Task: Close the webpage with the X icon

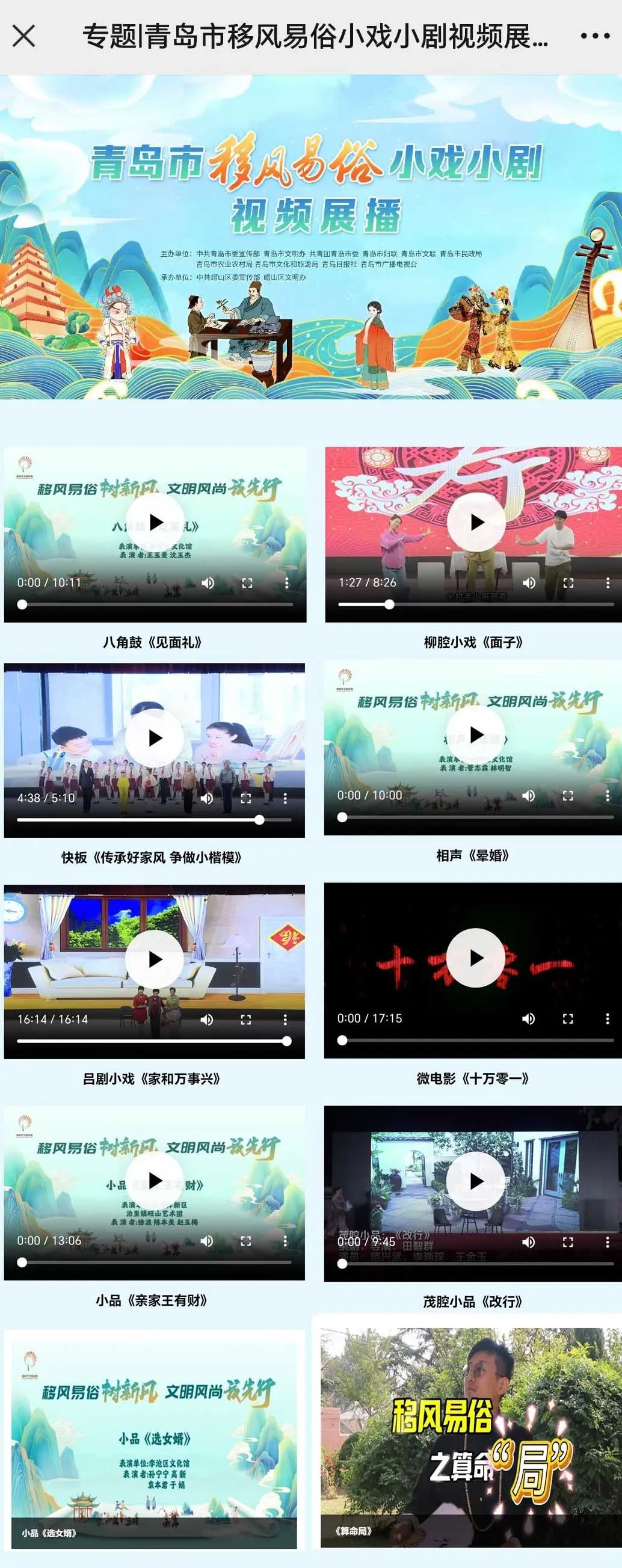Action: pos(23,36)
